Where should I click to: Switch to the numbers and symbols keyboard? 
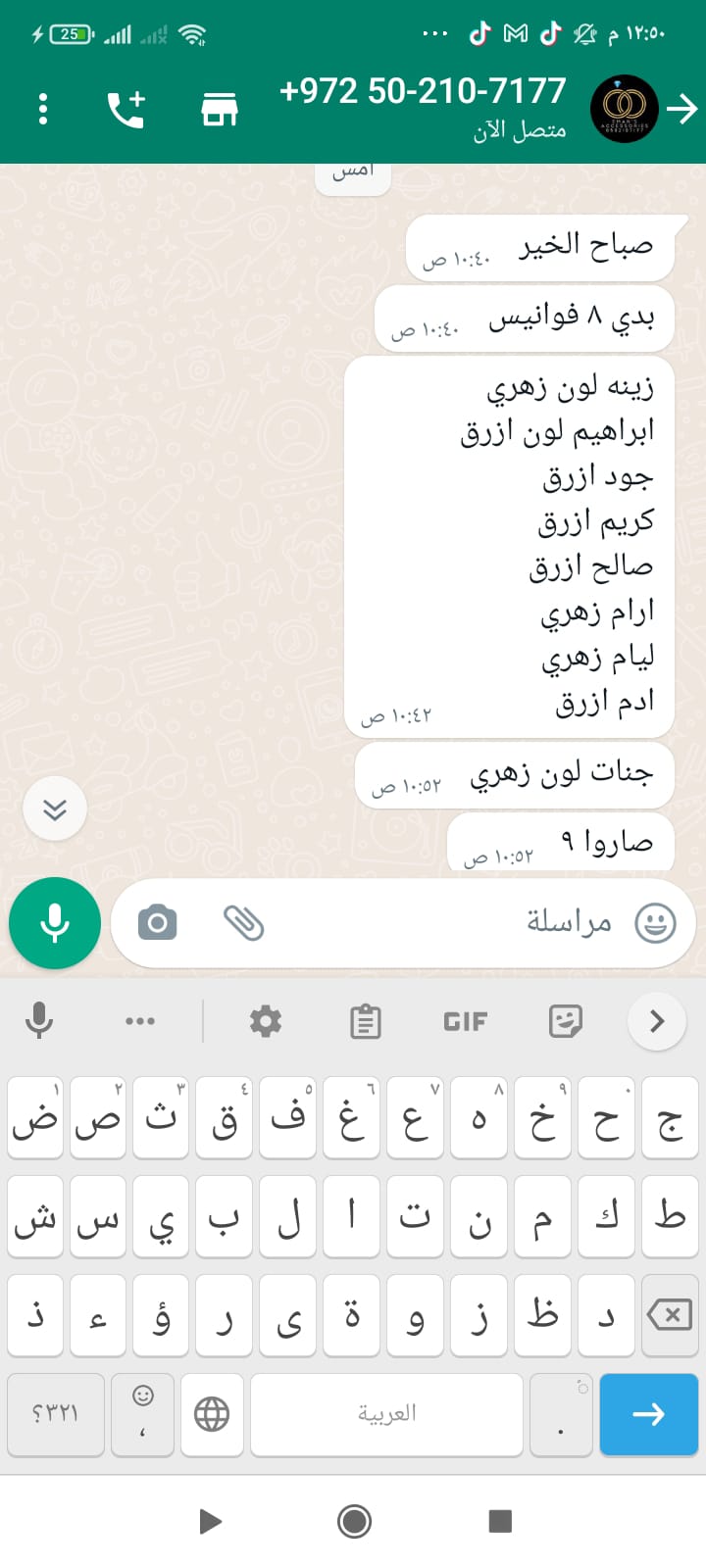tap(55, 1414)
